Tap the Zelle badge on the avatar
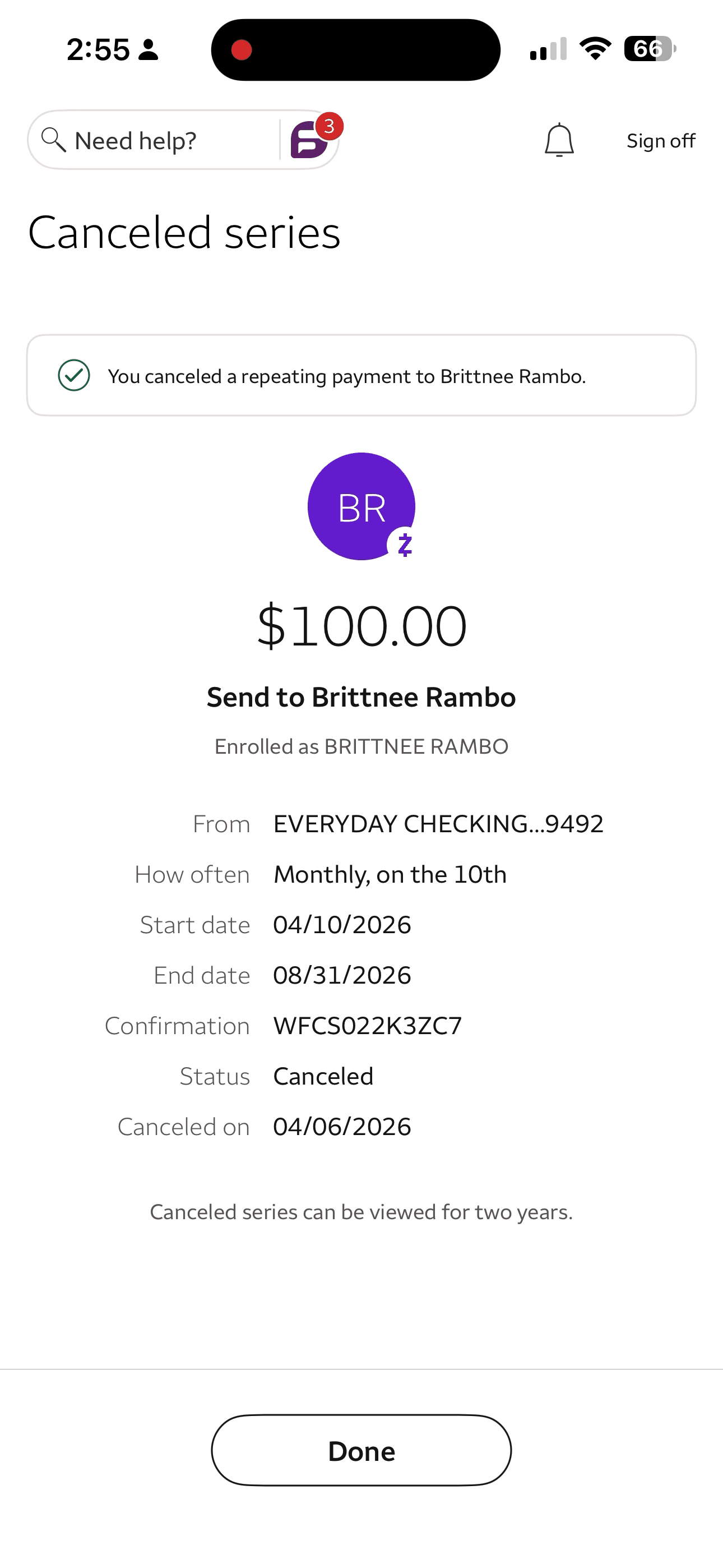723x1568 pixels. (x=404, y=544)
